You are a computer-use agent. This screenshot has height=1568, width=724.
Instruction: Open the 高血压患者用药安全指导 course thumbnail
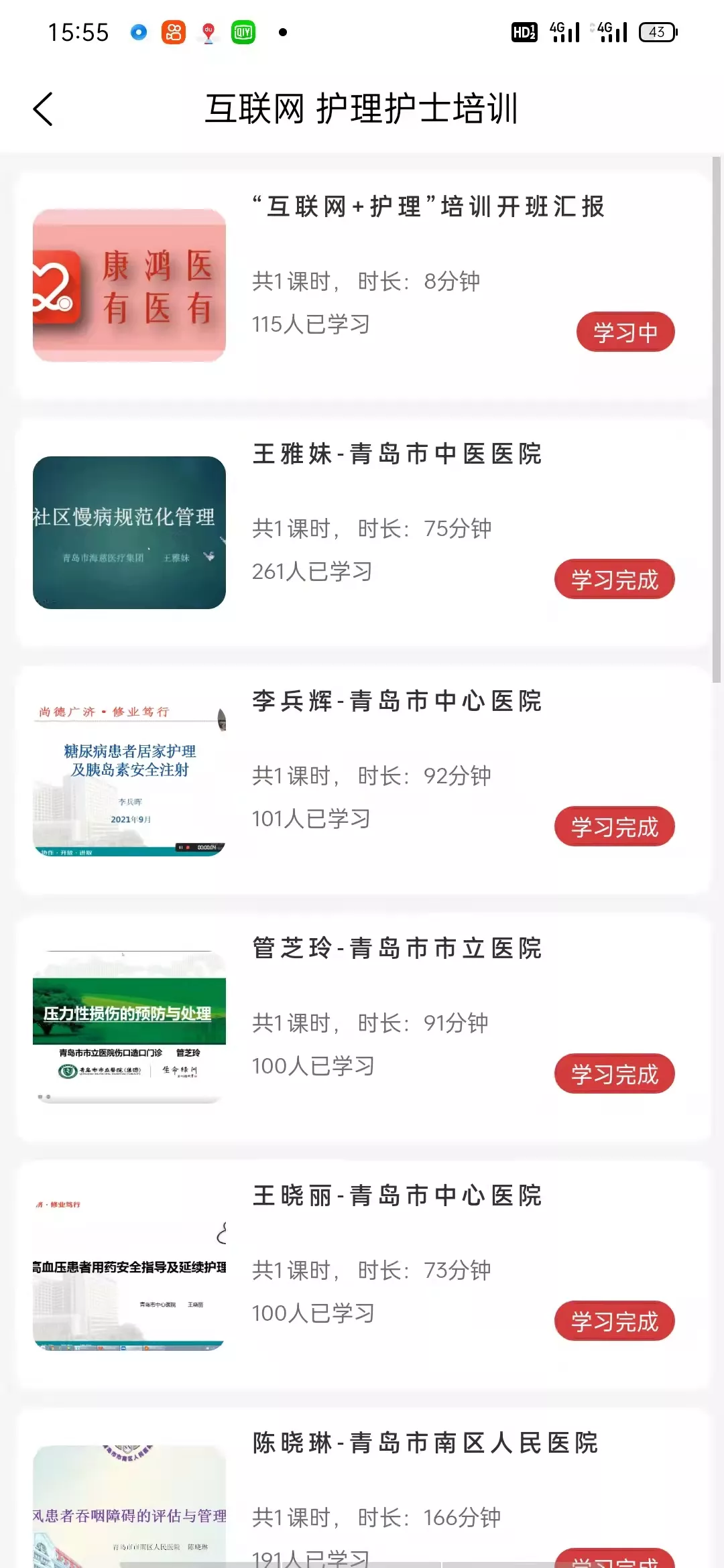[129, 1275]
